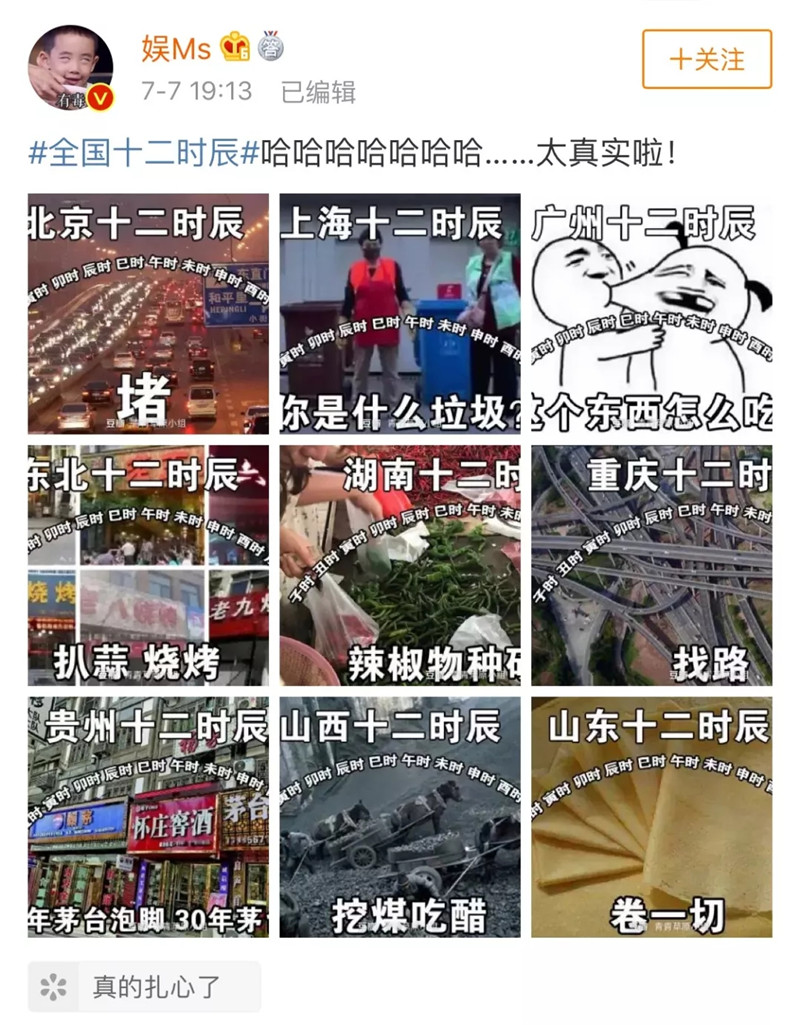This screenshot has width=800, height=1025.
Task: Enlarge the 山东十二时辰 image
Action: pyautogui.click(x=652, y=817)
